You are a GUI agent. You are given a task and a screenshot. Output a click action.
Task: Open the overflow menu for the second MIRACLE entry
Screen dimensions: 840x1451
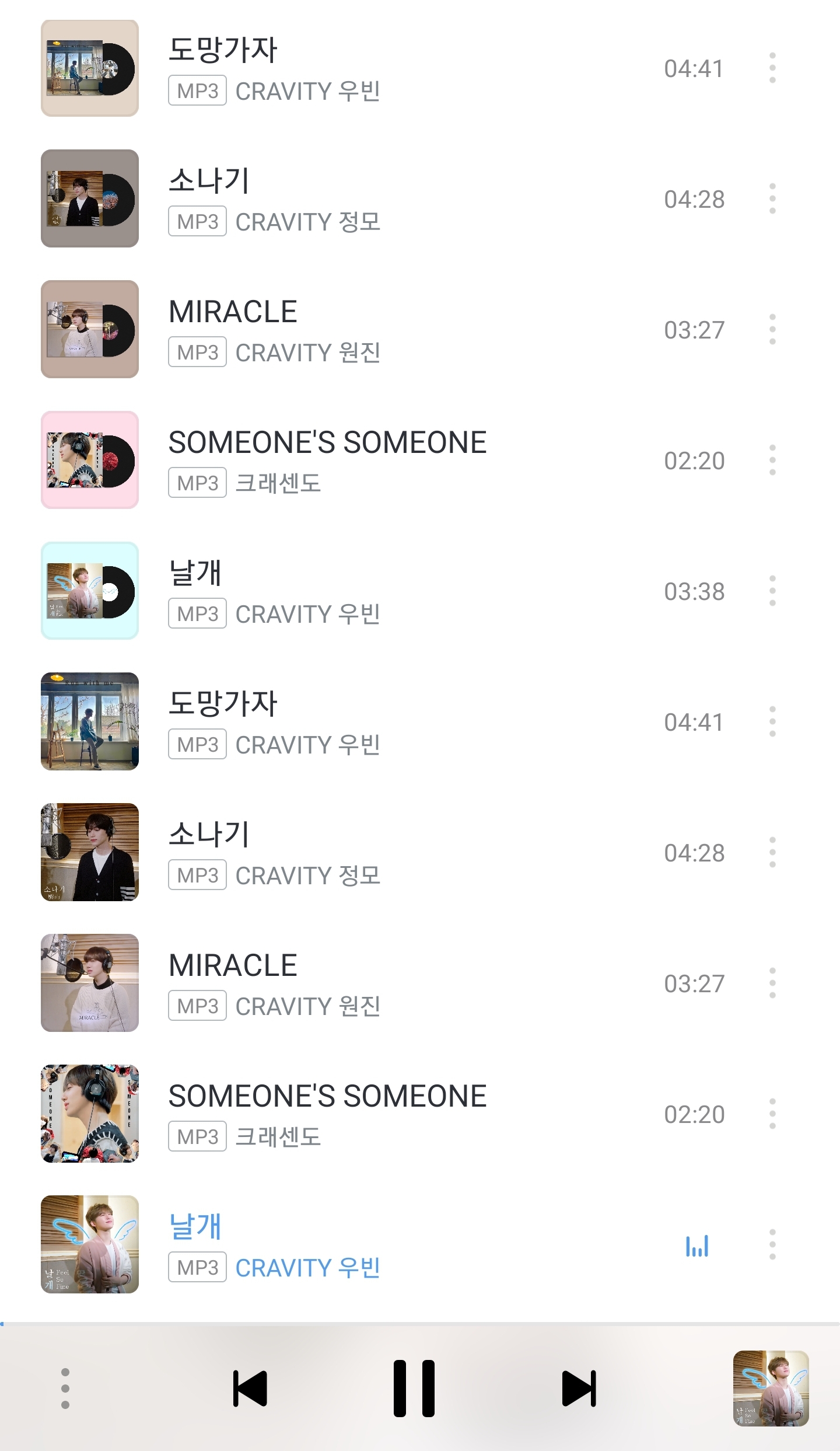773,983
